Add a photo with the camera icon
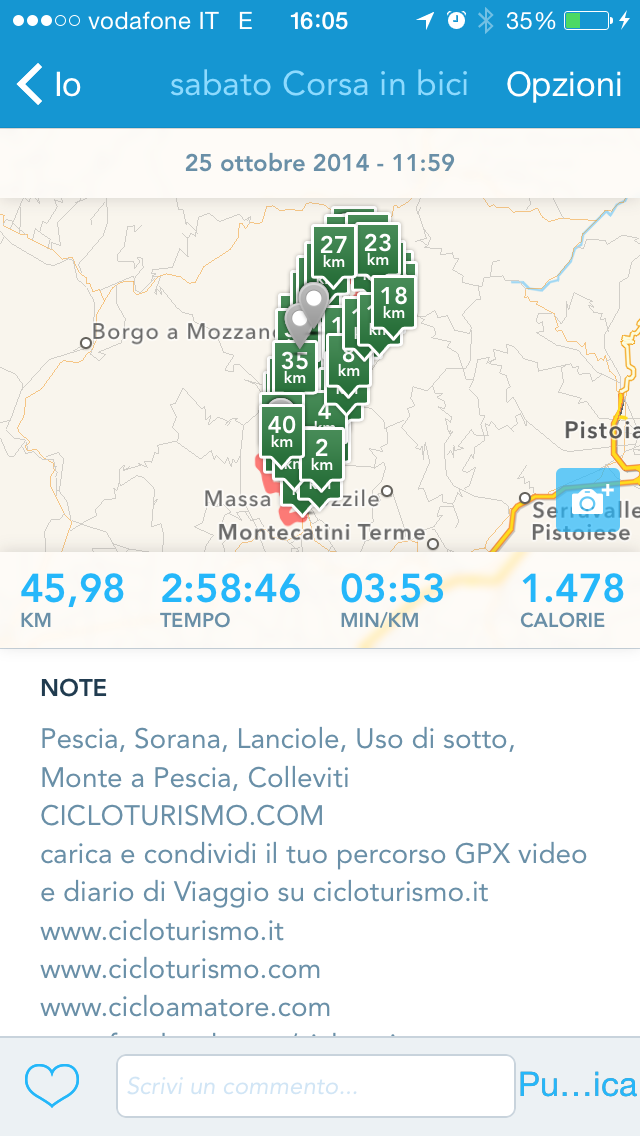Image resolution: width=640 pixels, height=1136 pixels. tap(588, 500)
